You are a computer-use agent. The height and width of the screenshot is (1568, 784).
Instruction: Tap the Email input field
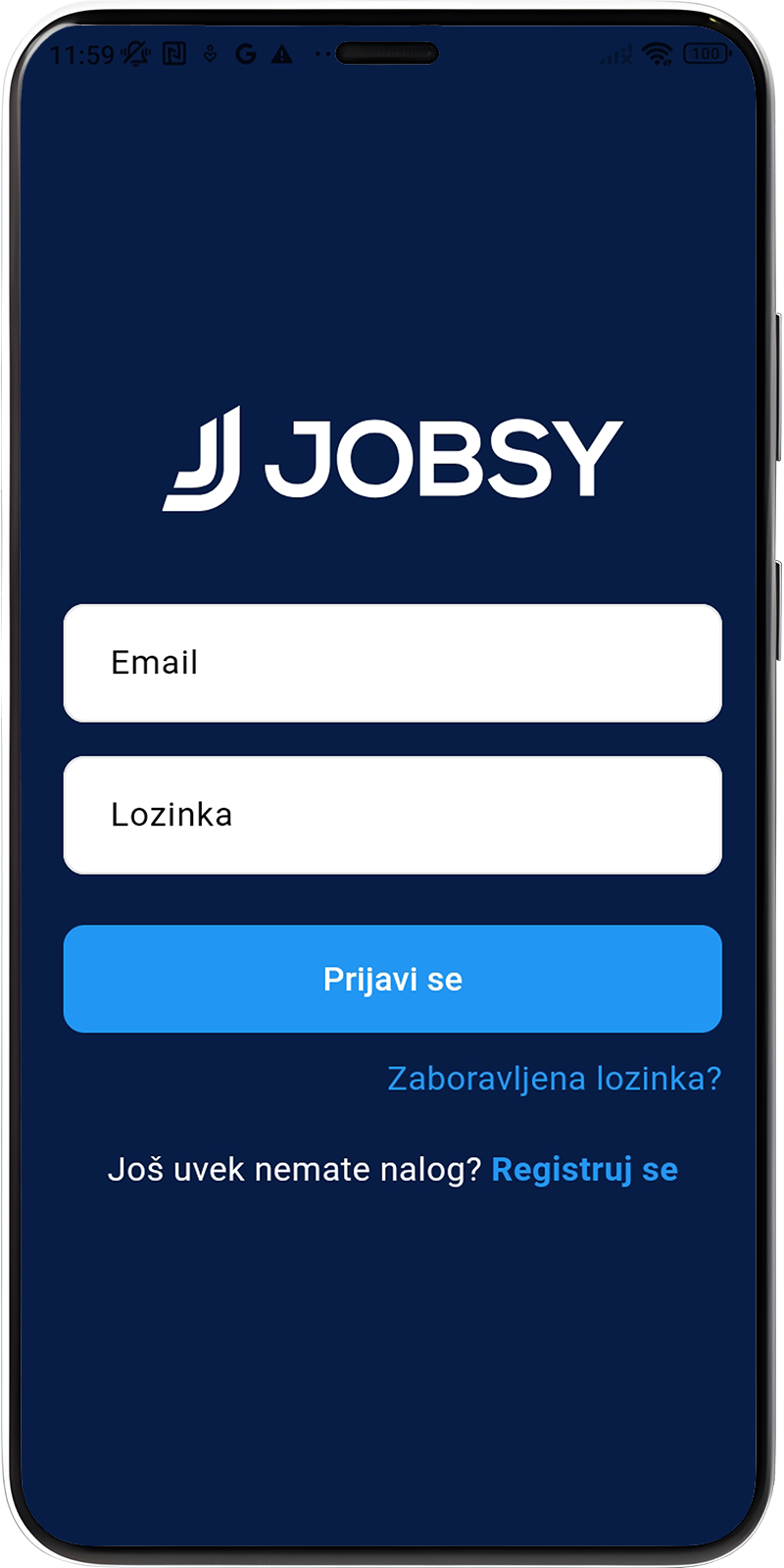[392, 663]
